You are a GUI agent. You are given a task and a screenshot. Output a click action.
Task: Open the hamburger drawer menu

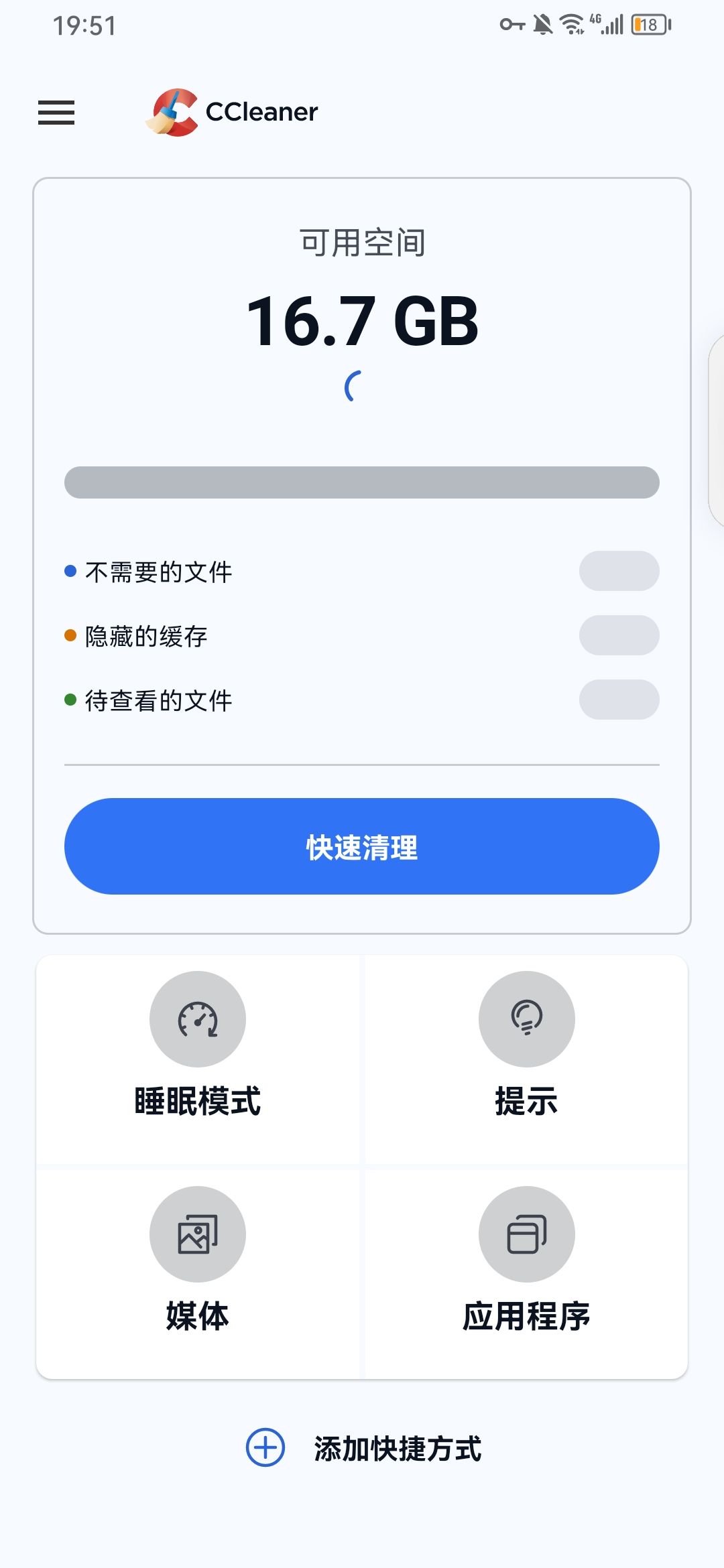point(56,113)
